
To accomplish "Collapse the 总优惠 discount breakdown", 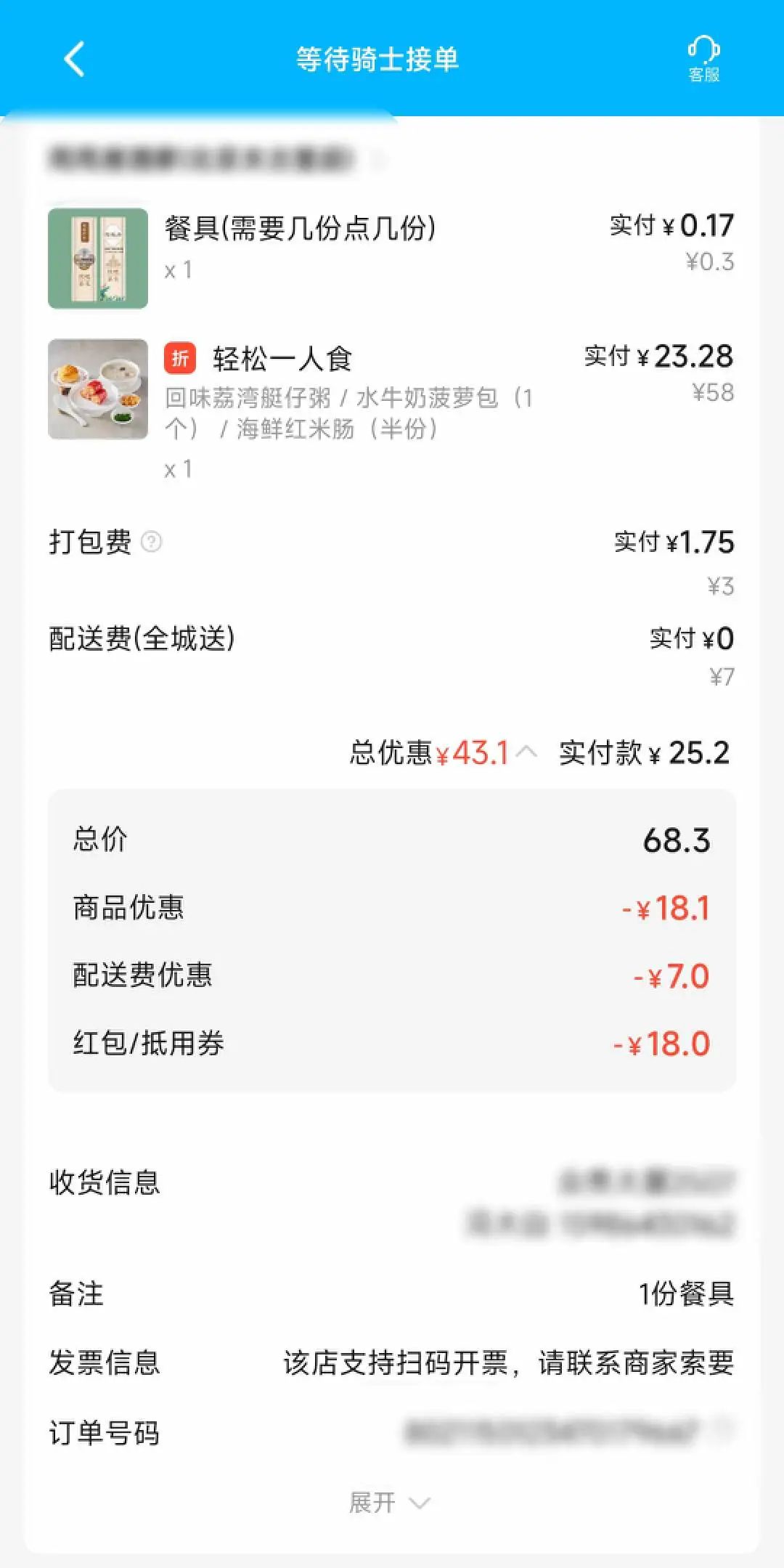I will pos(526,752).
